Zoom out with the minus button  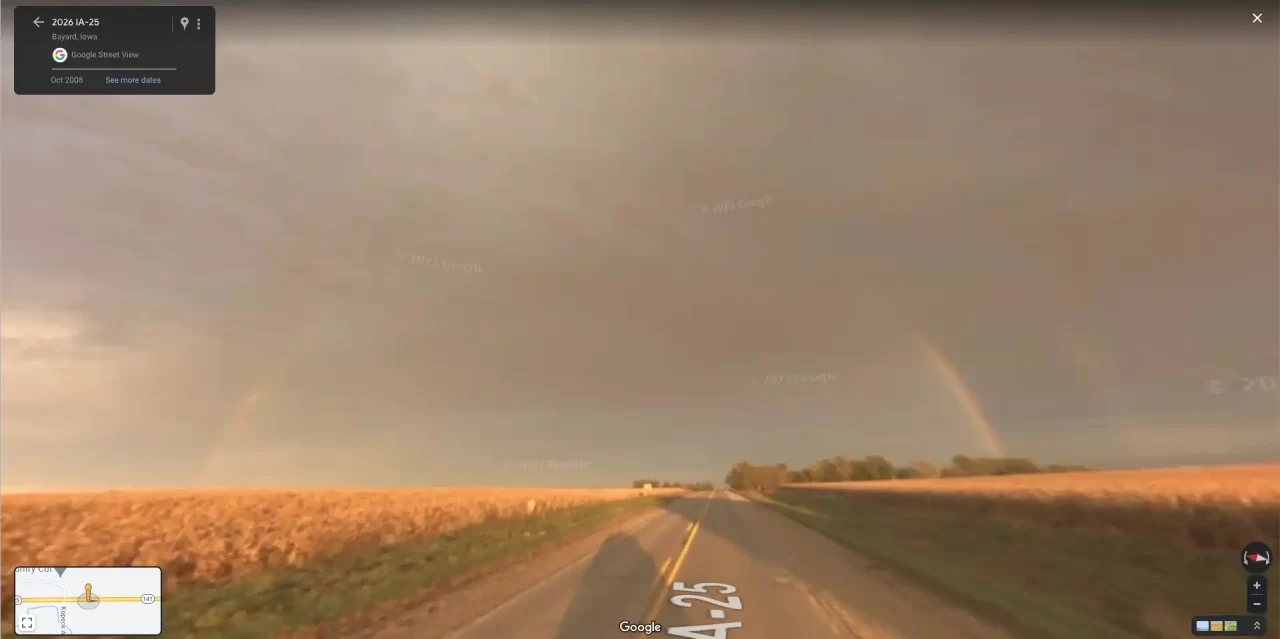pyautogui.click(x=1257, y=603)
